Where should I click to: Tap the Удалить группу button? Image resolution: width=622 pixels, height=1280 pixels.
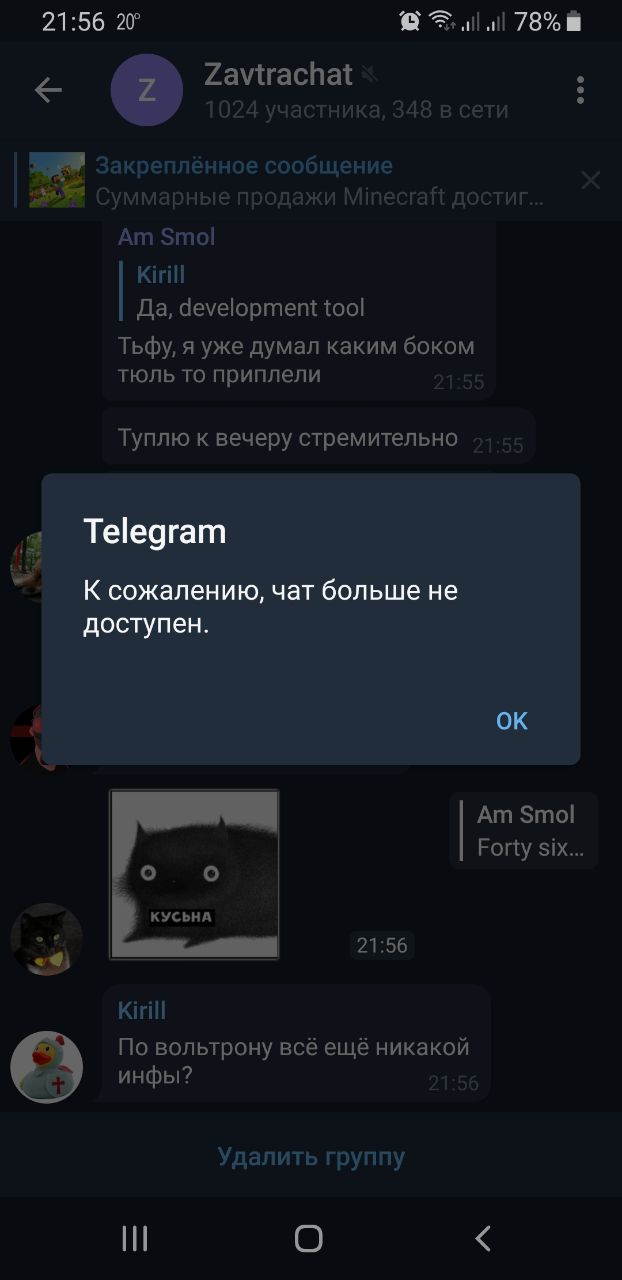[311, 1157]
